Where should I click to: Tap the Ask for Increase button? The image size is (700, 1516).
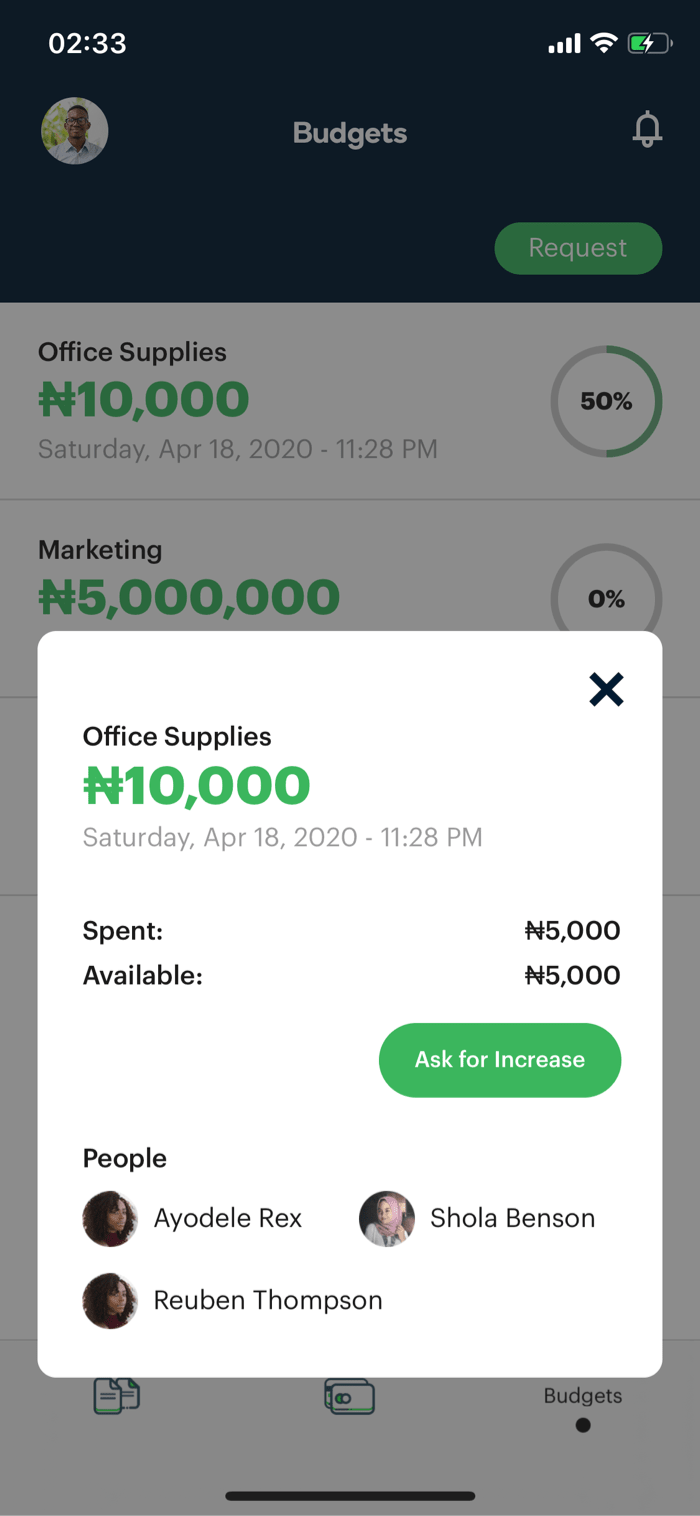point(500,1060)
